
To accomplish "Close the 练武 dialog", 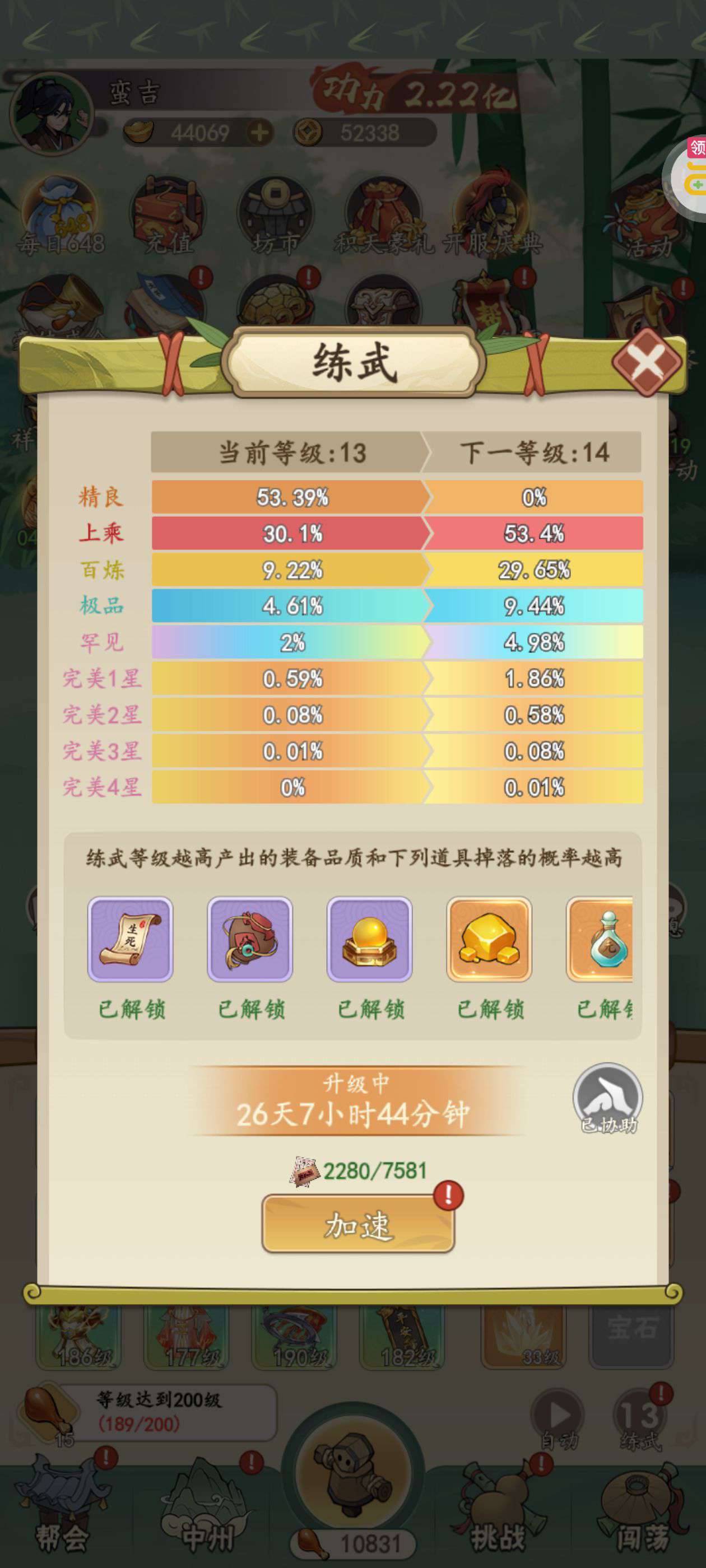I will click(646, 362).
